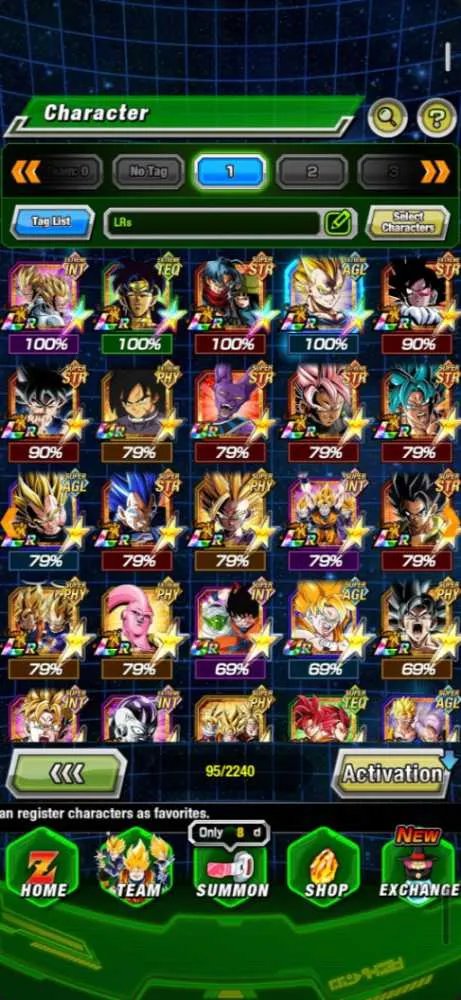Screen dimensions: 461x1000
Task: Tap the Select Characters button
Action: click(x=408, y=223)
